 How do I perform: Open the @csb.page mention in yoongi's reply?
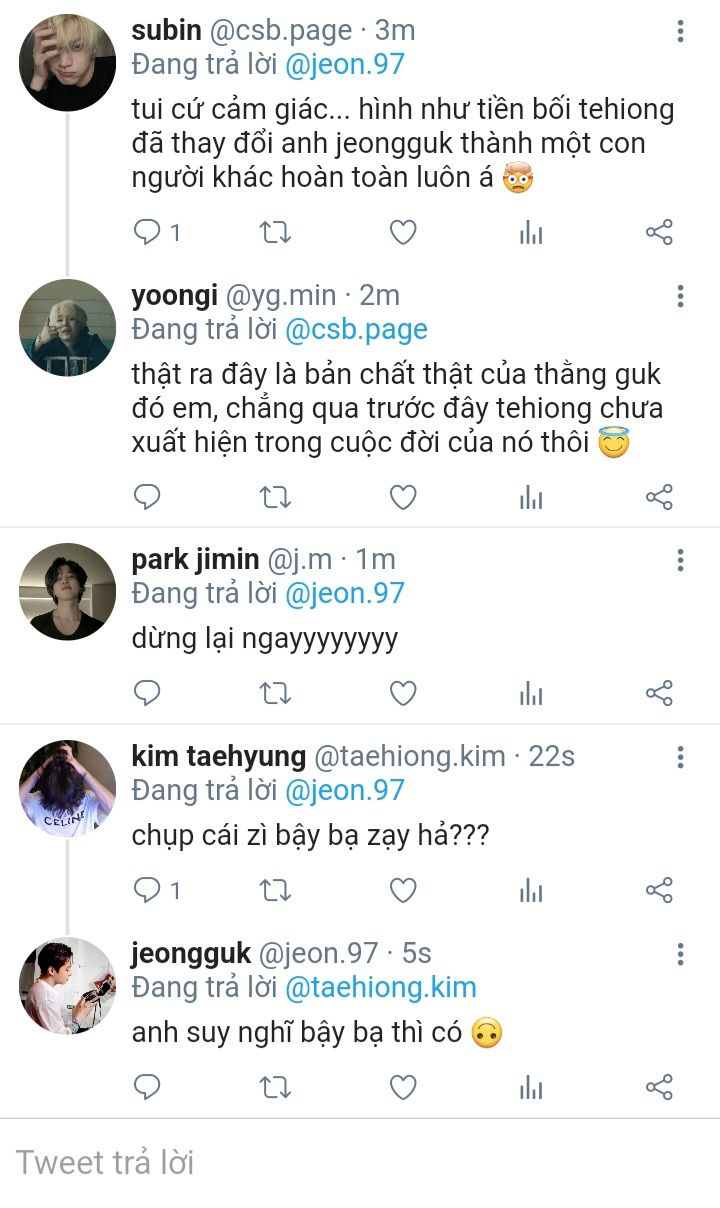point(356,330)
